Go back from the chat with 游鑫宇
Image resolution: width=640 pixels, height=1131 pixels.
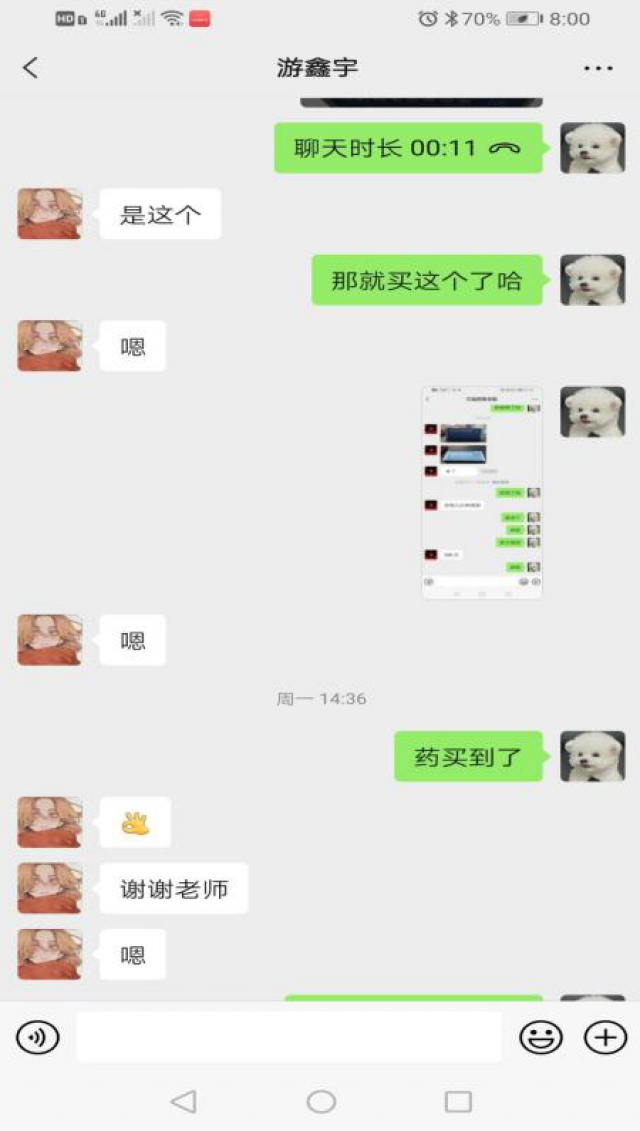[31, 68]
